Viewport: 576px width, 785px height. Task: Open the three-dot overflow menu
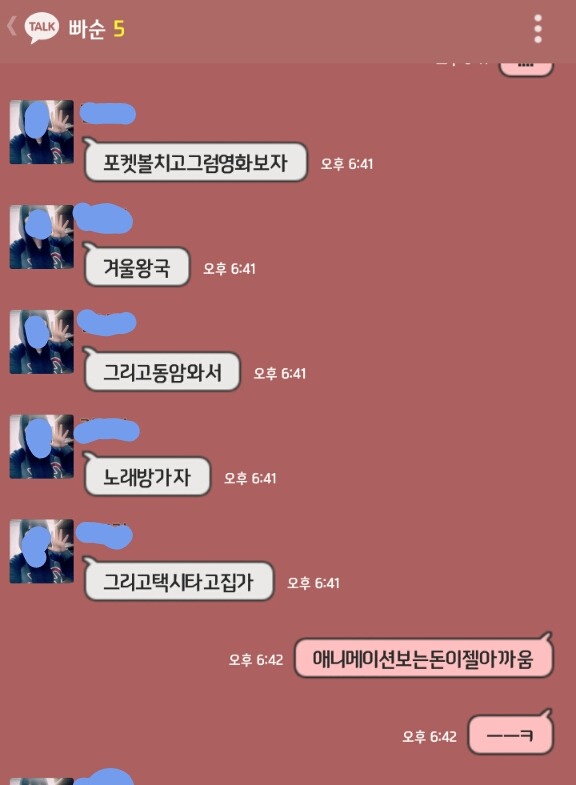pyautogui.click(x=538, y=29)
